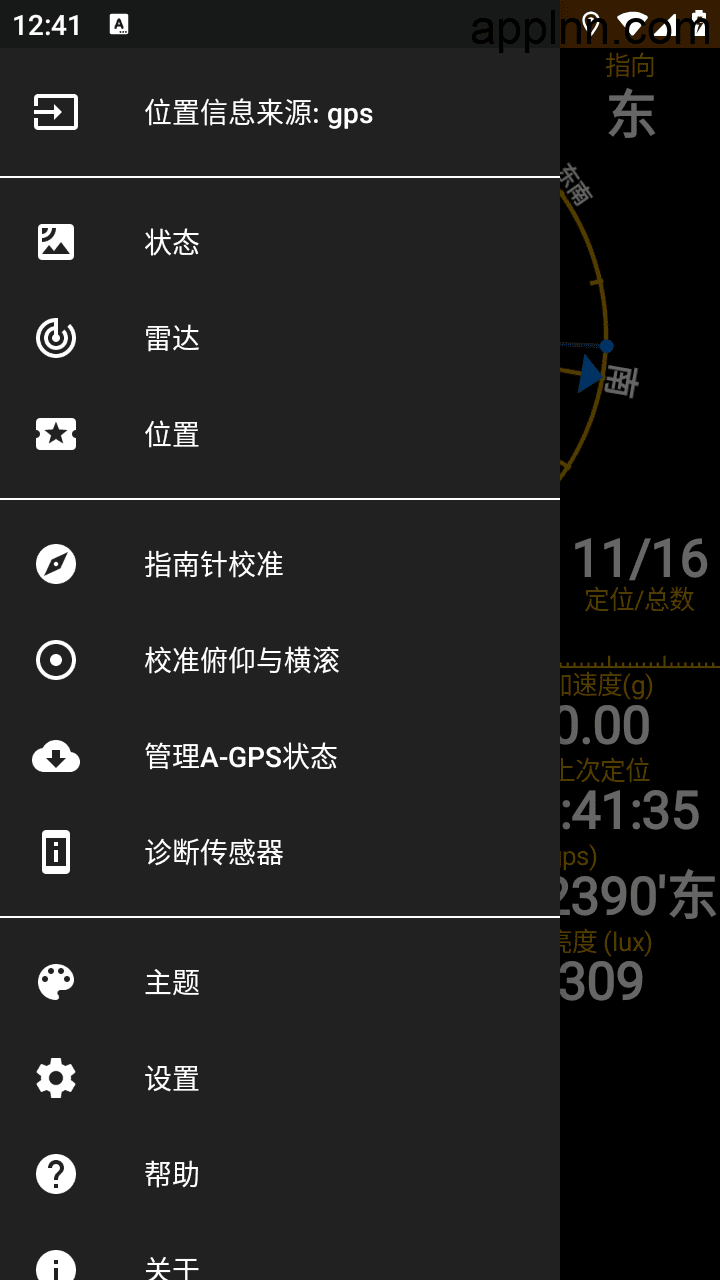
Task: Select 指南针校准
Action: pyautogui.click(x=280, y=564)
